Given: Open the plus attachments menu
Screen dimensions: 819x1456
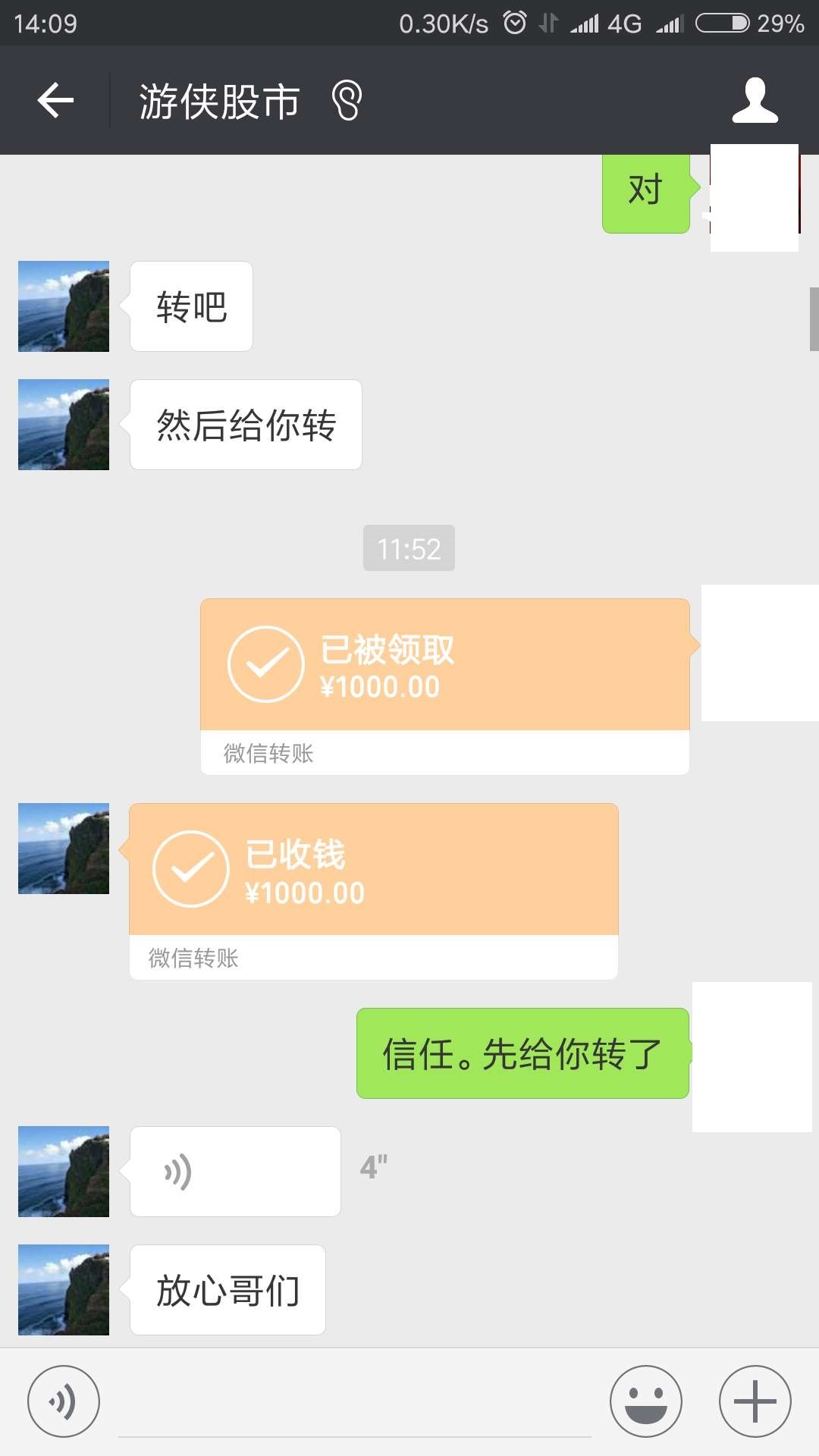Looking at the screenshot, I should tap(755, 1401).
